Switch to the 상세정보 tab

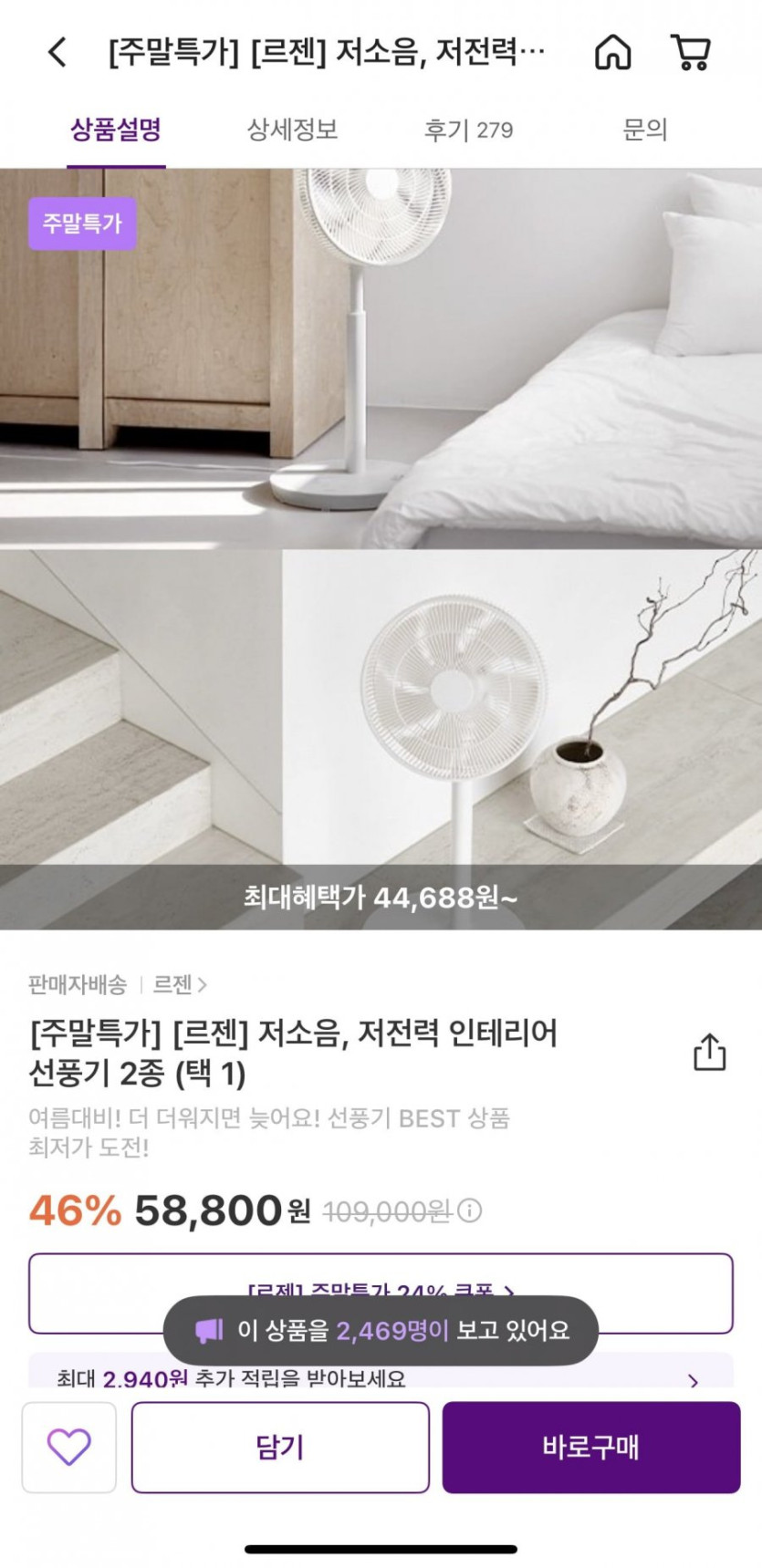coord(292,130)
